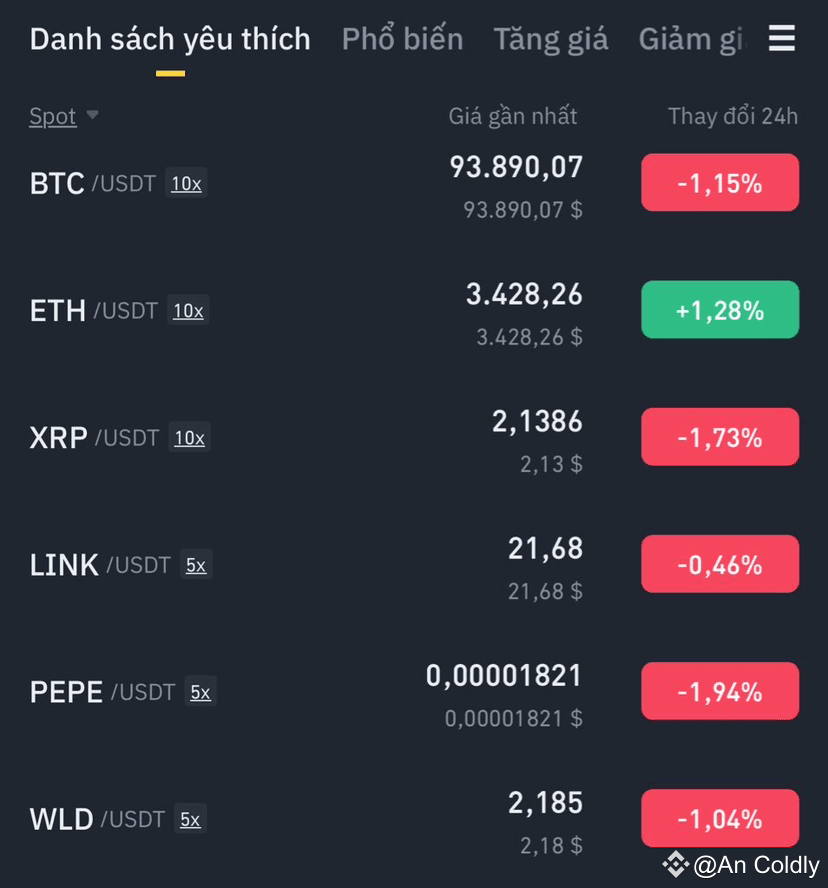Select the Danh sách yêu thích tab
828x888 pixels.
click(x=170, y=39)
